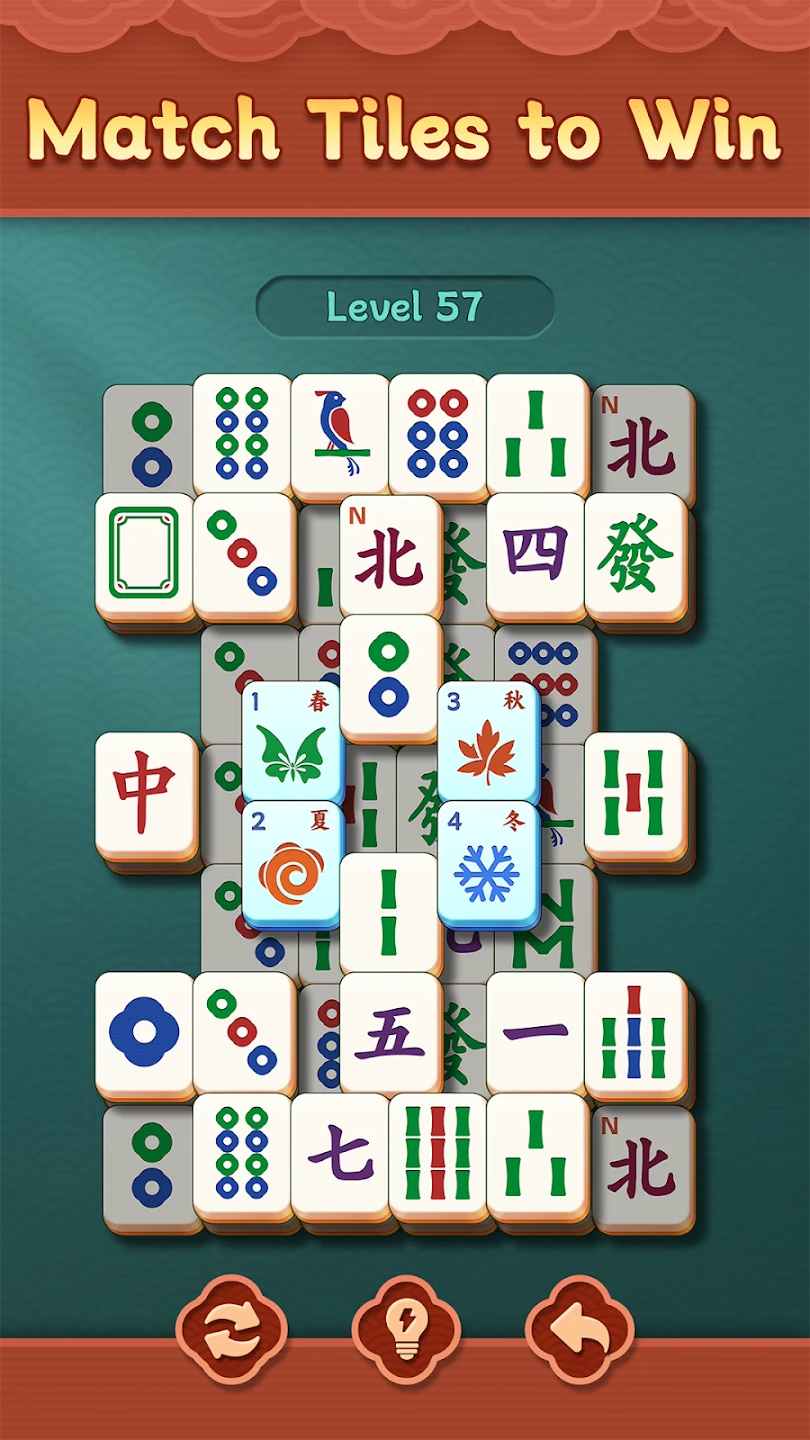Choose the large single blue circle tile
This screenshot has height=1440, width=810.
(x=144, y=1034)
